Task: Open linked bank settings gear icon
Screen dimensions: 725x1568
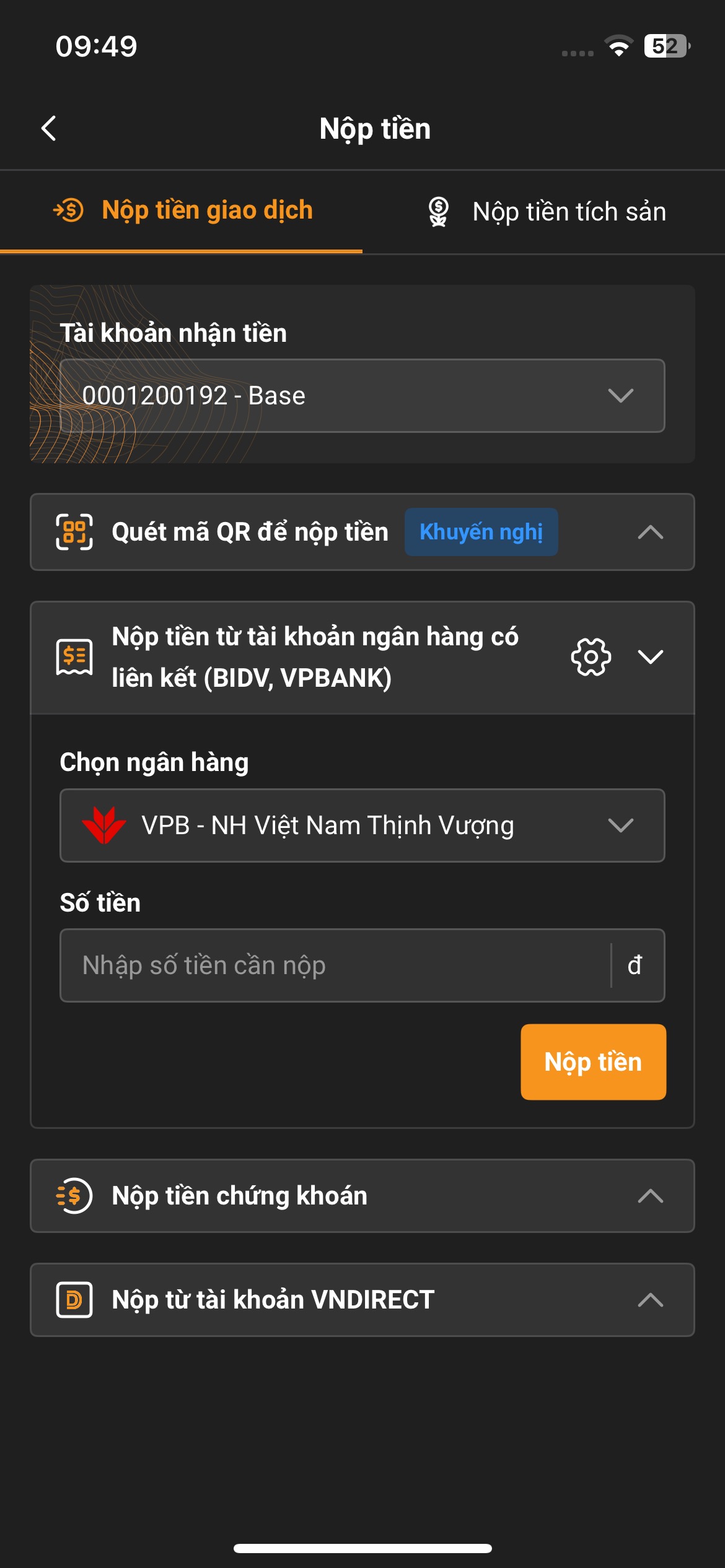Action: [x=591, y=657]
